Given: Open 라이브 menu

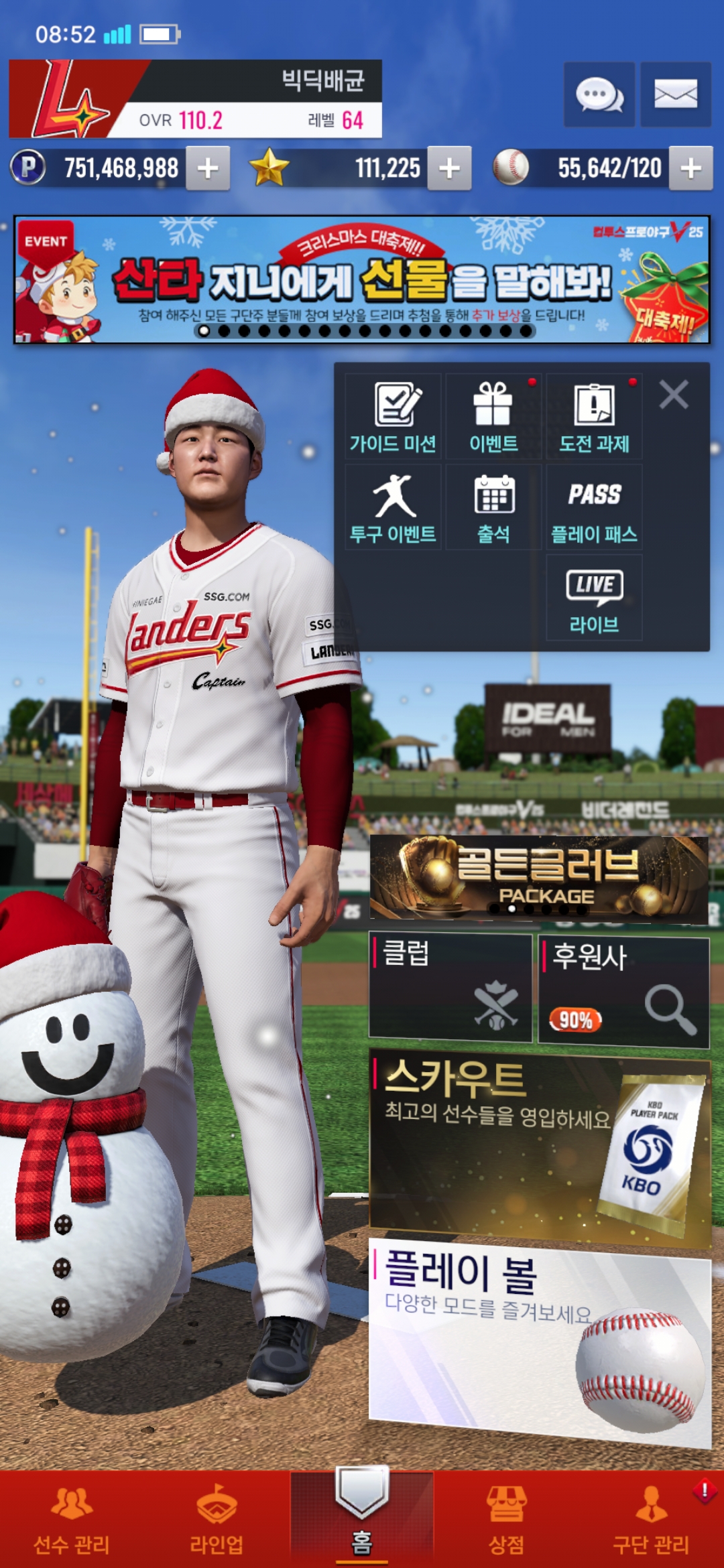Looking at the screenshot, I should [594, 598].
